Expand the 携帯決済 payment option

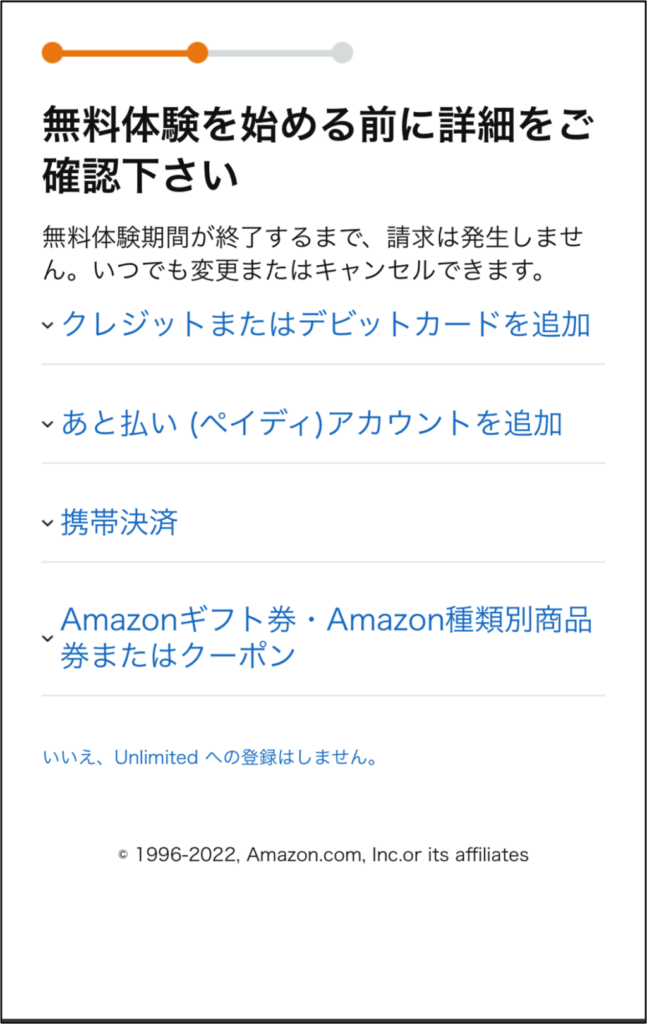118,523
